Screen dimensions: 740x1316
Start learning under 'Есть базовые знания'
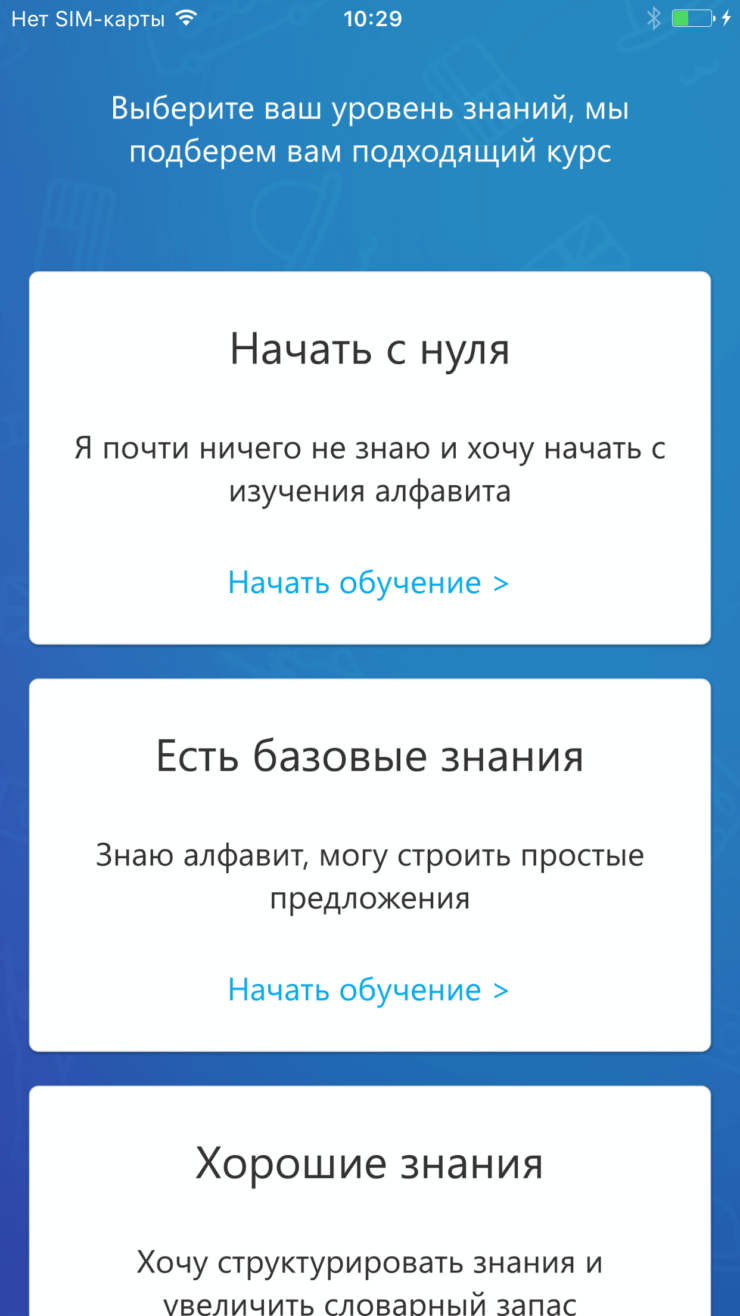pyautogui.click(x=368, y=990)
